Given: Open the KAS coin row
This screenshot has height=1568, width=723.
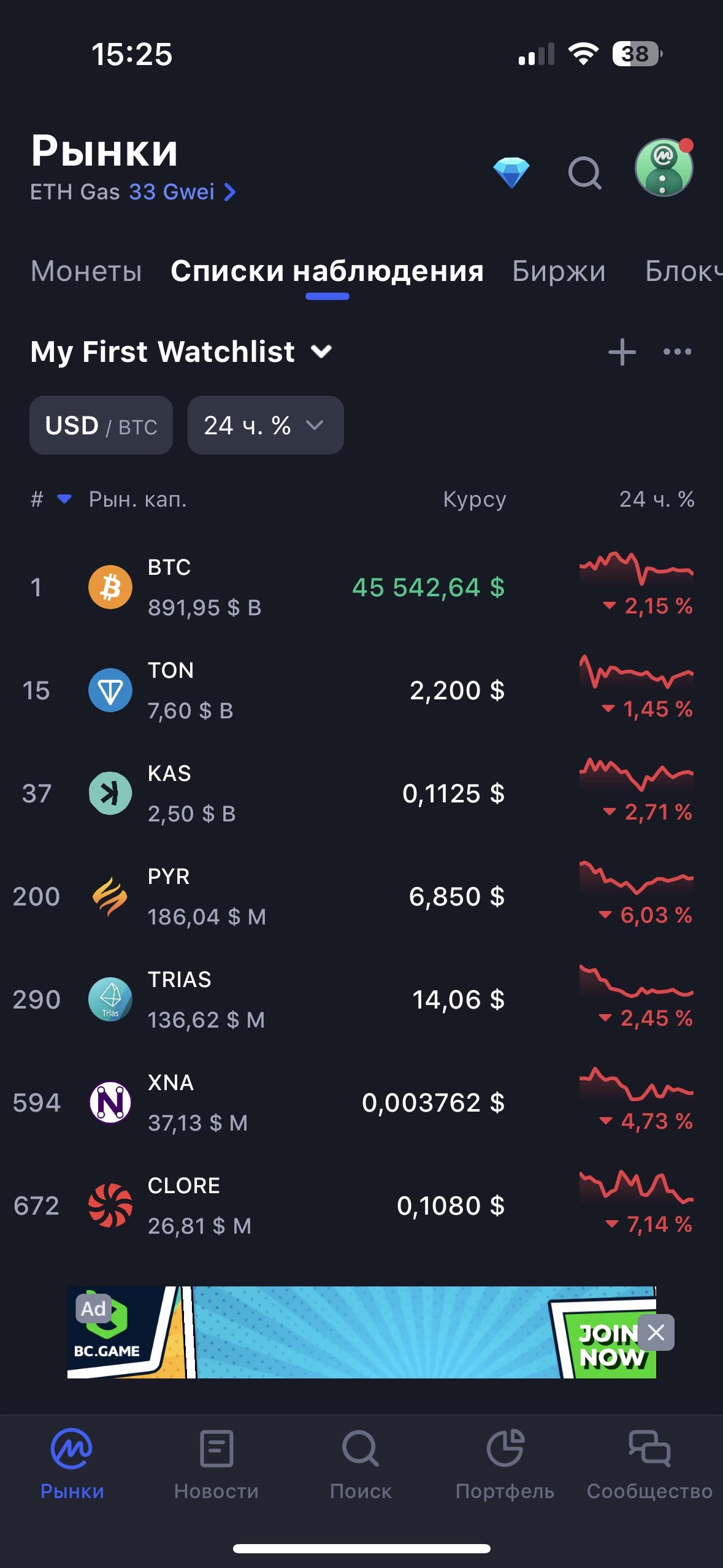Looking at the screenshot, I should tap(361, 793).
